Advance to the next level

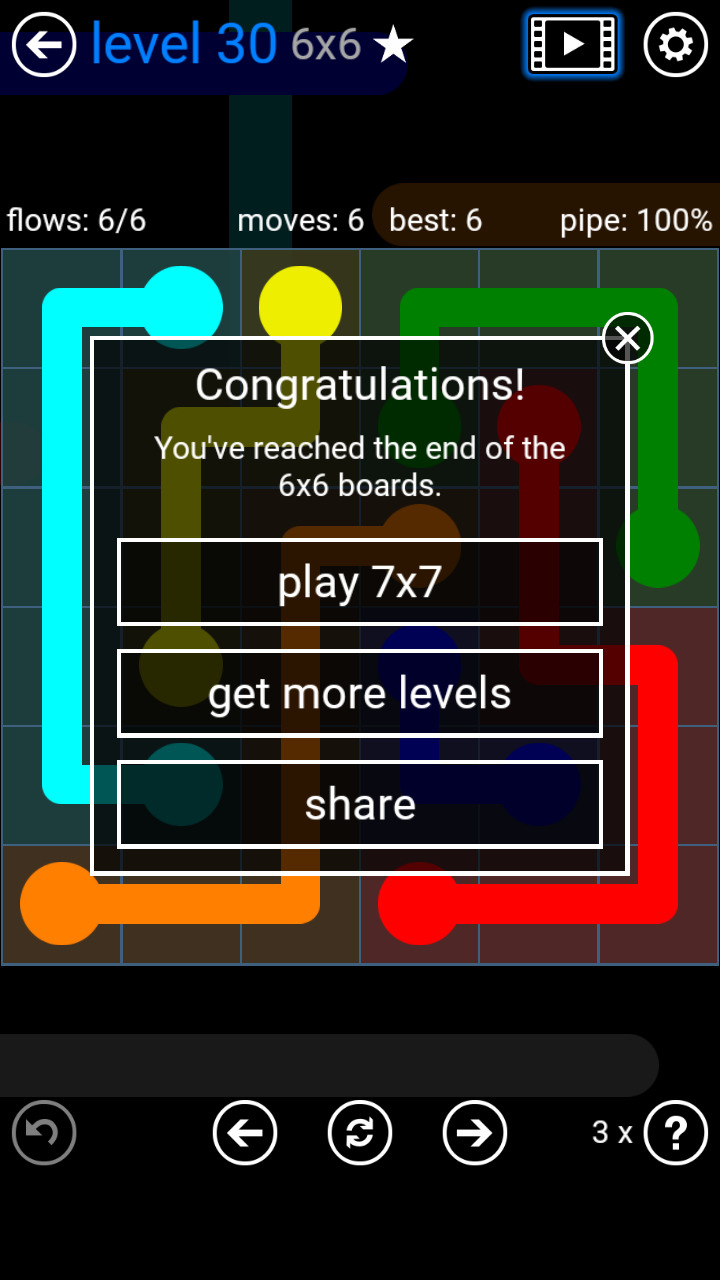[474, 1132]
